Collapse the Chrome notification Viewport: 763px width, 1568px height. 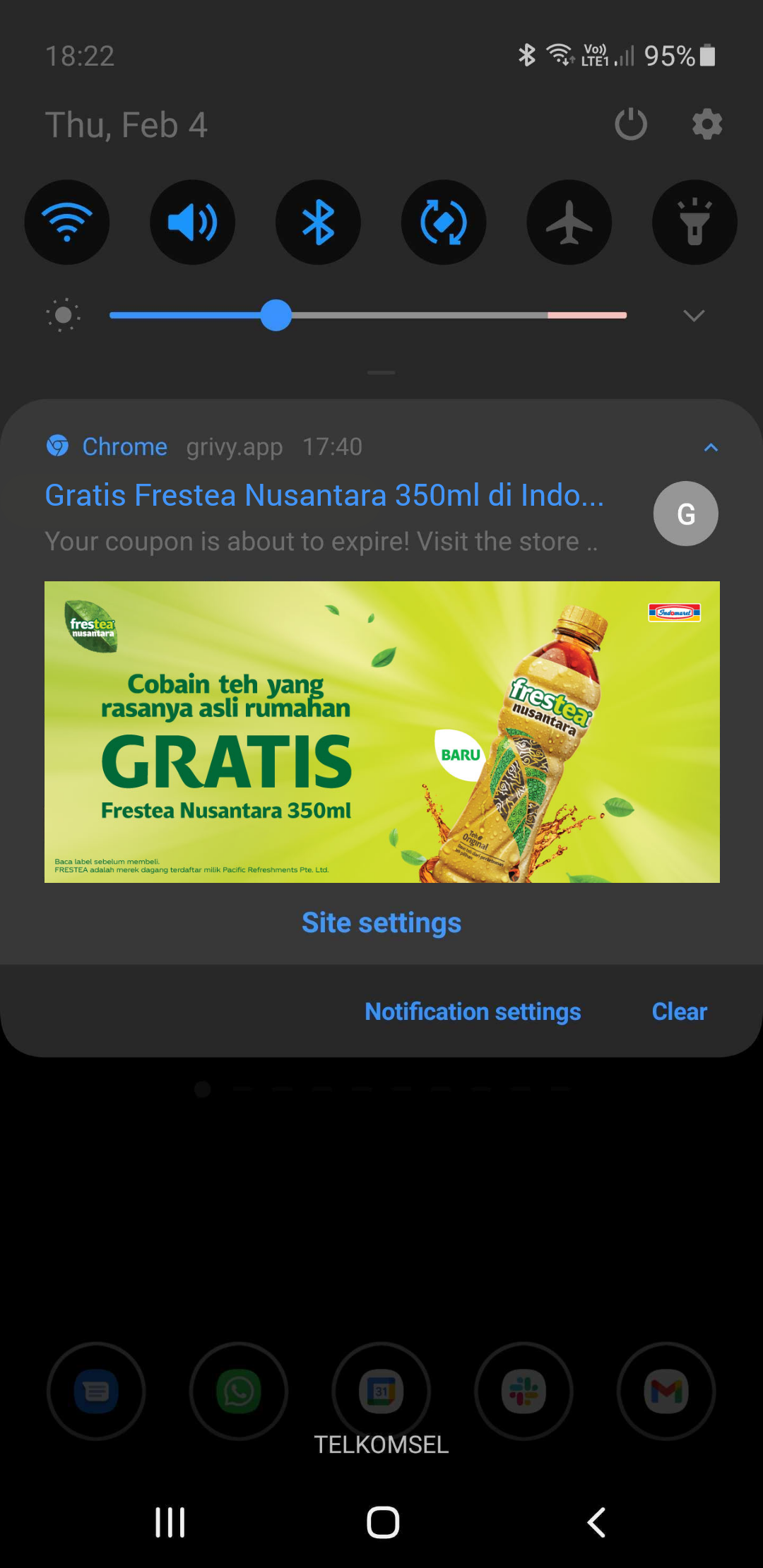click(x=711, y=447)
